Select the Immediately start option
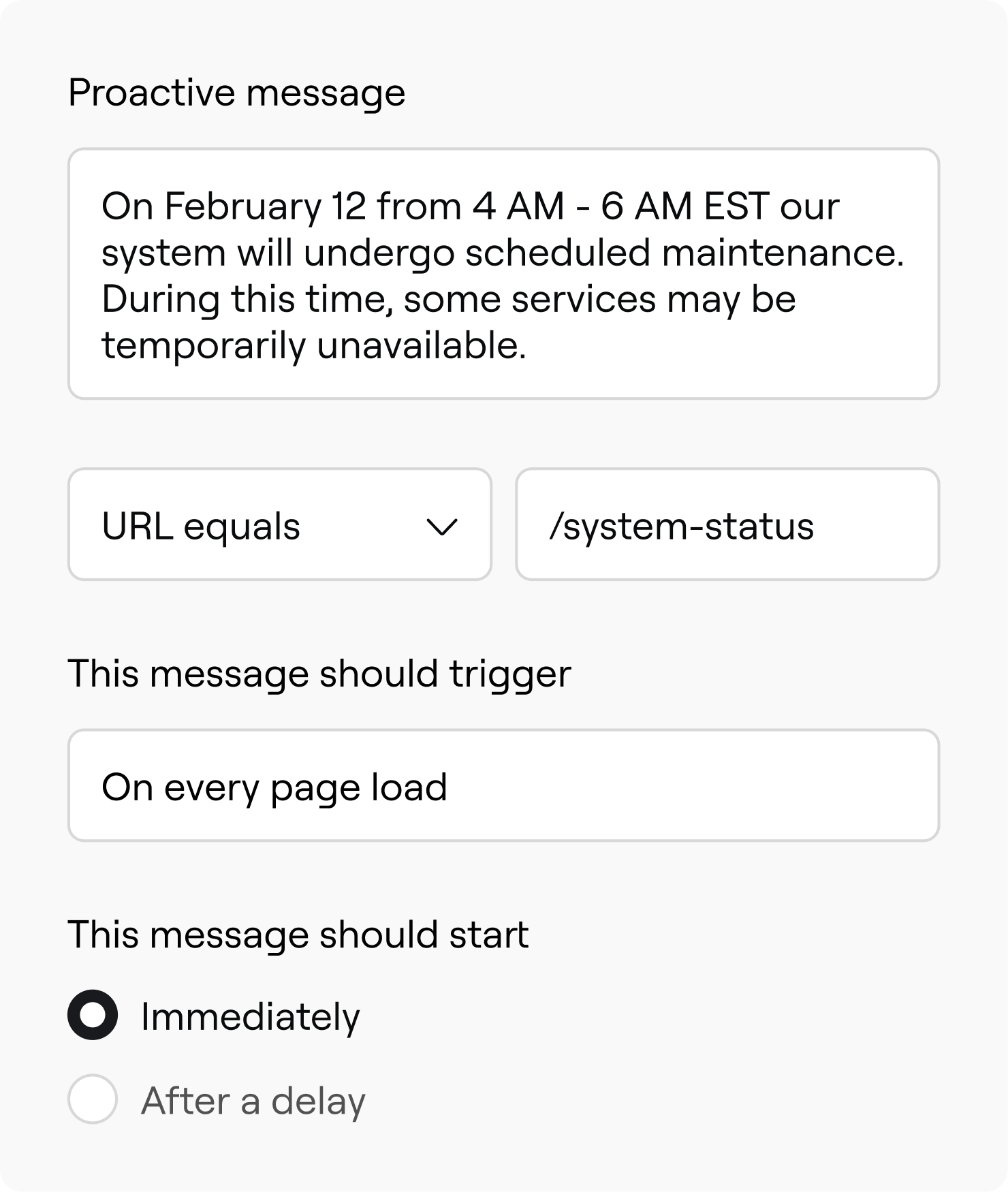 93,1015
